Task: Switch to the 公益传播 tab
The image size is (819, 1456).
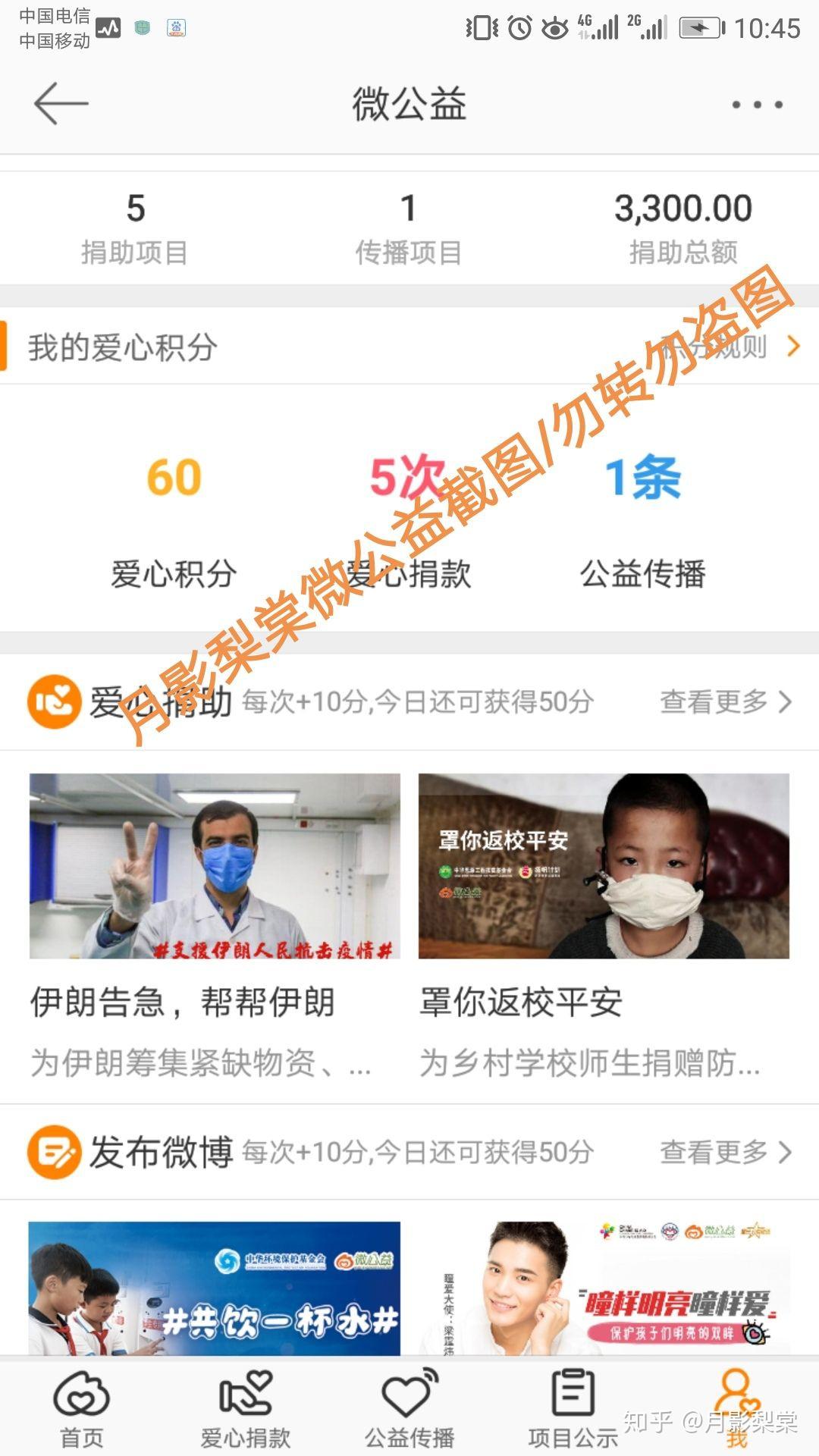Action: 409,1409
